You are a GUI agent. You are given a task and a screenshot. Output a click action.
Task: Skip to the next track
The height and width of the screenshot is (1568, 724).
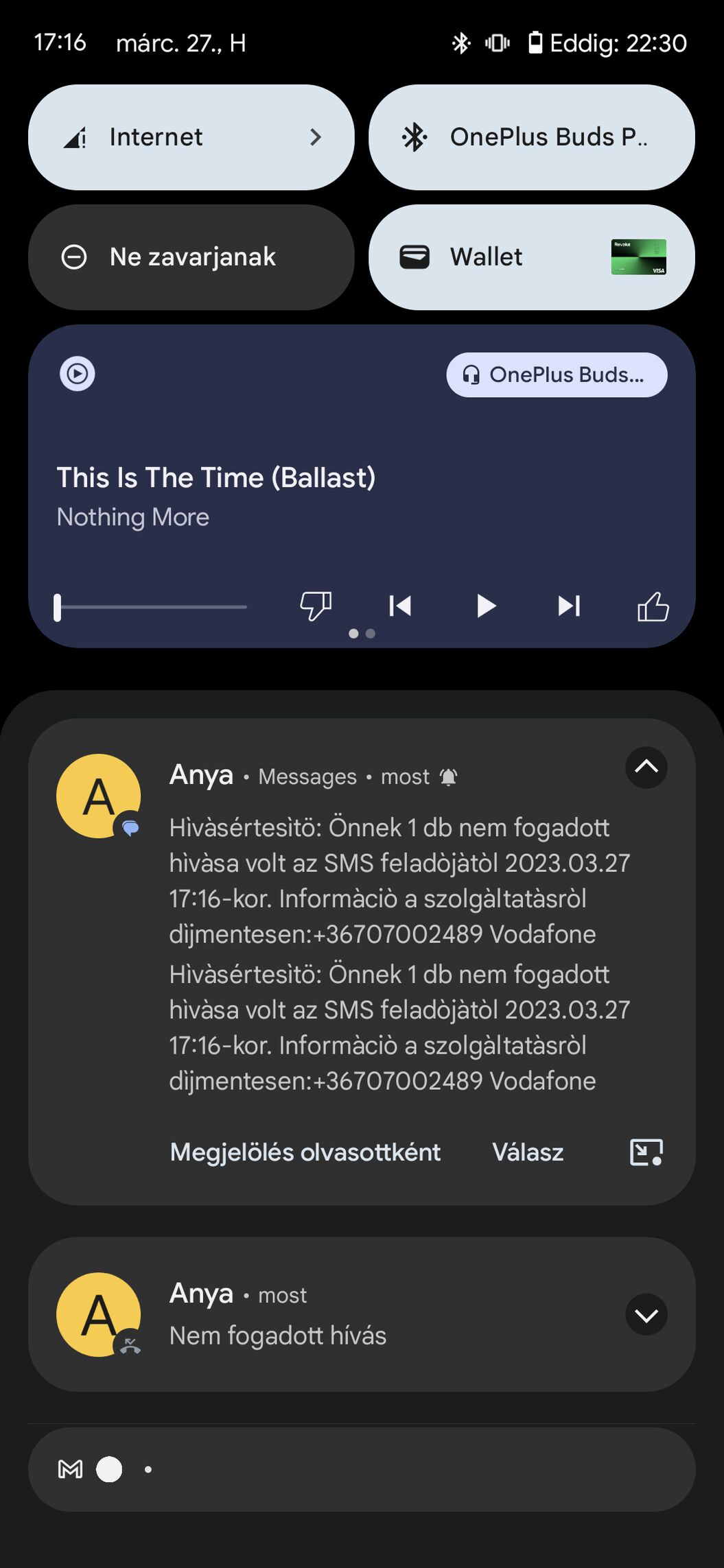(x=569, y=606)
